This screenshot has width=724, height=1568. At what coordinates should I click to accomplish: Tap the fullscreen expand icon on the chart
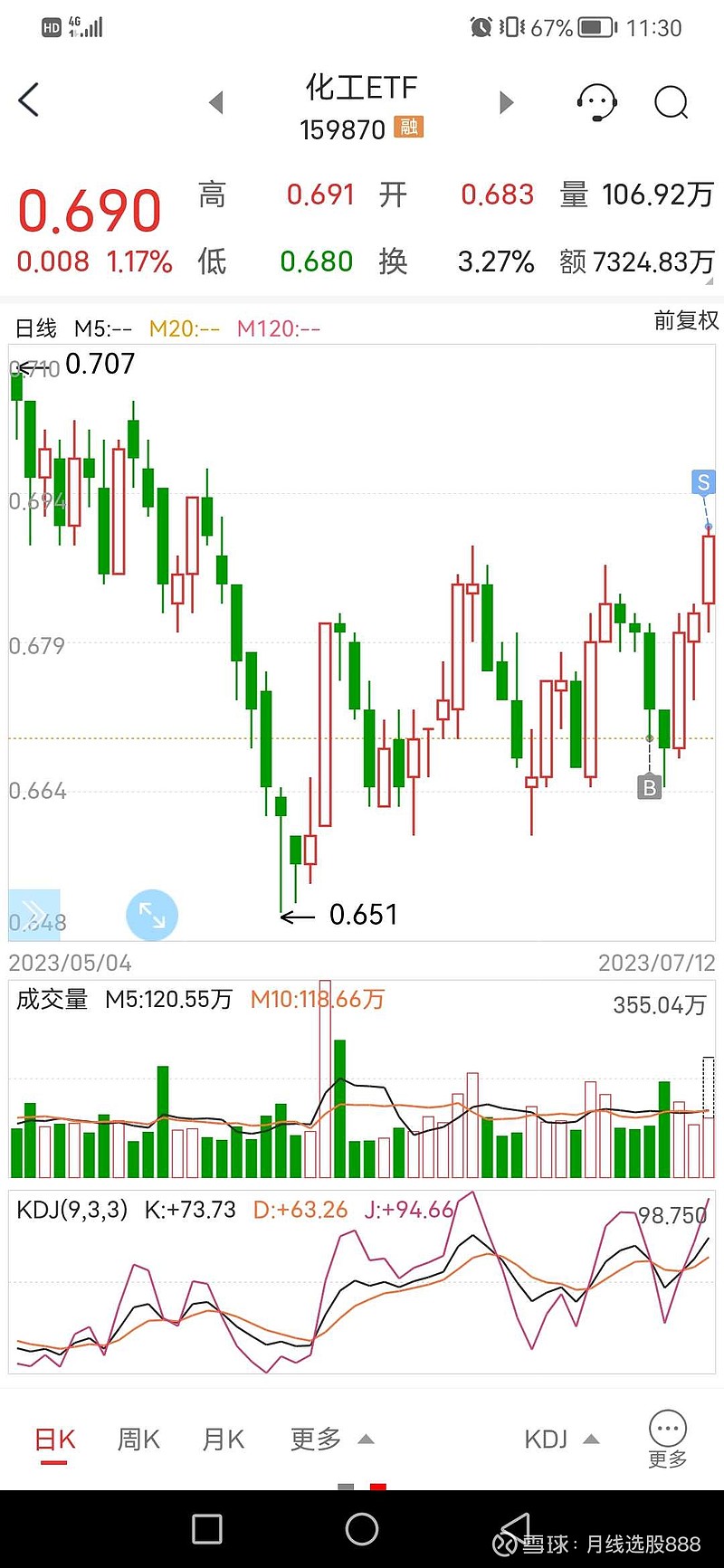point(151,915)
